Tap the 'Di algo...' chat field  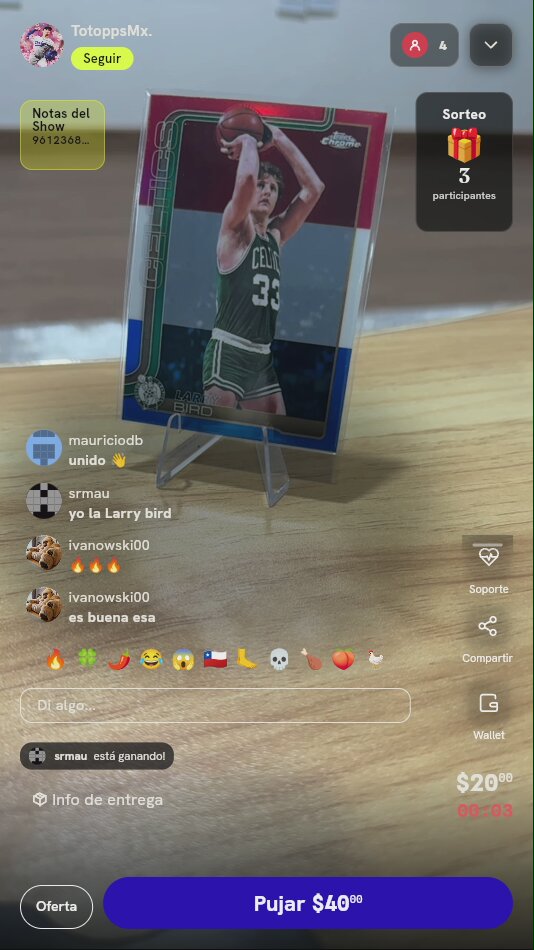[215, 705]
